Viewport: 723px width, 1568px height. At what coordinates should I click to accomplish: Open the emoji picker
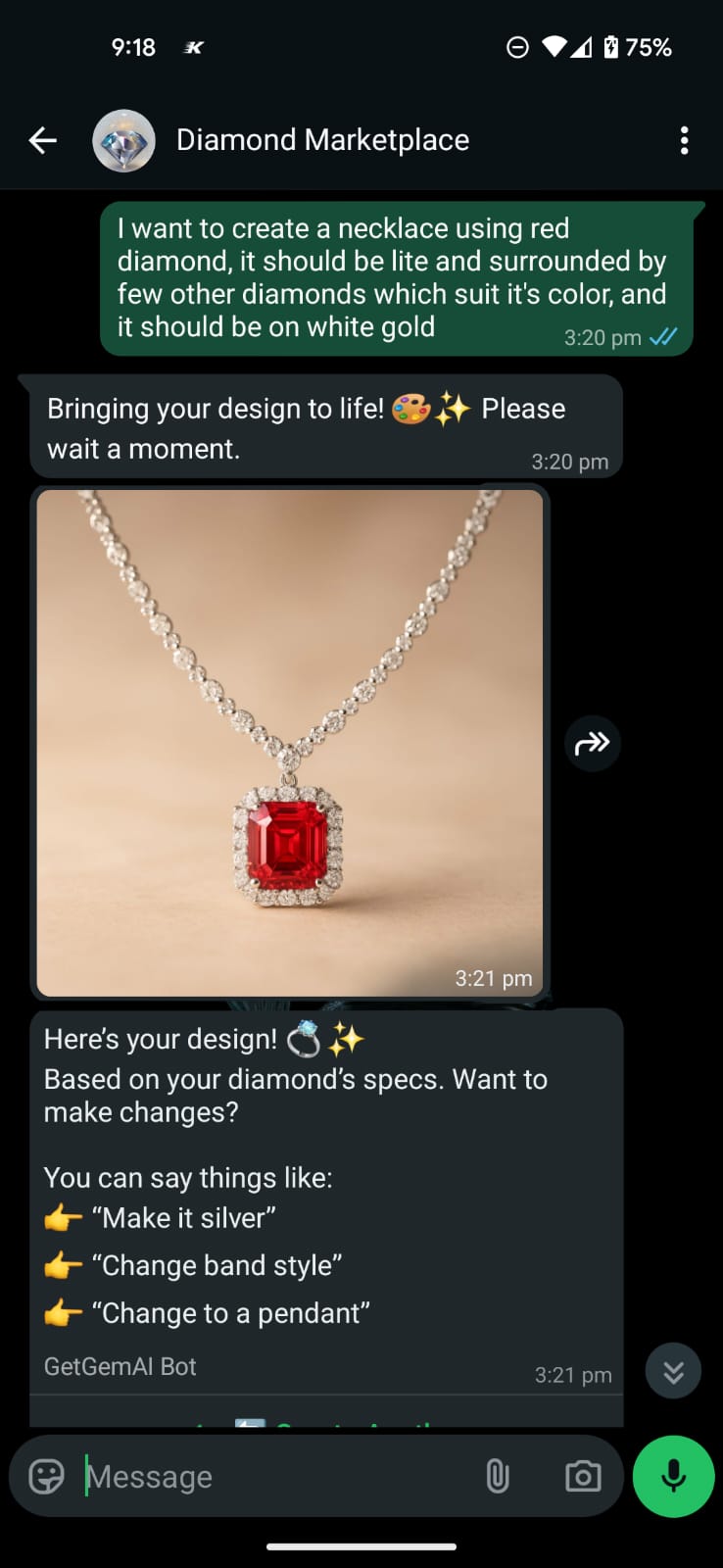pos(46,1476)
